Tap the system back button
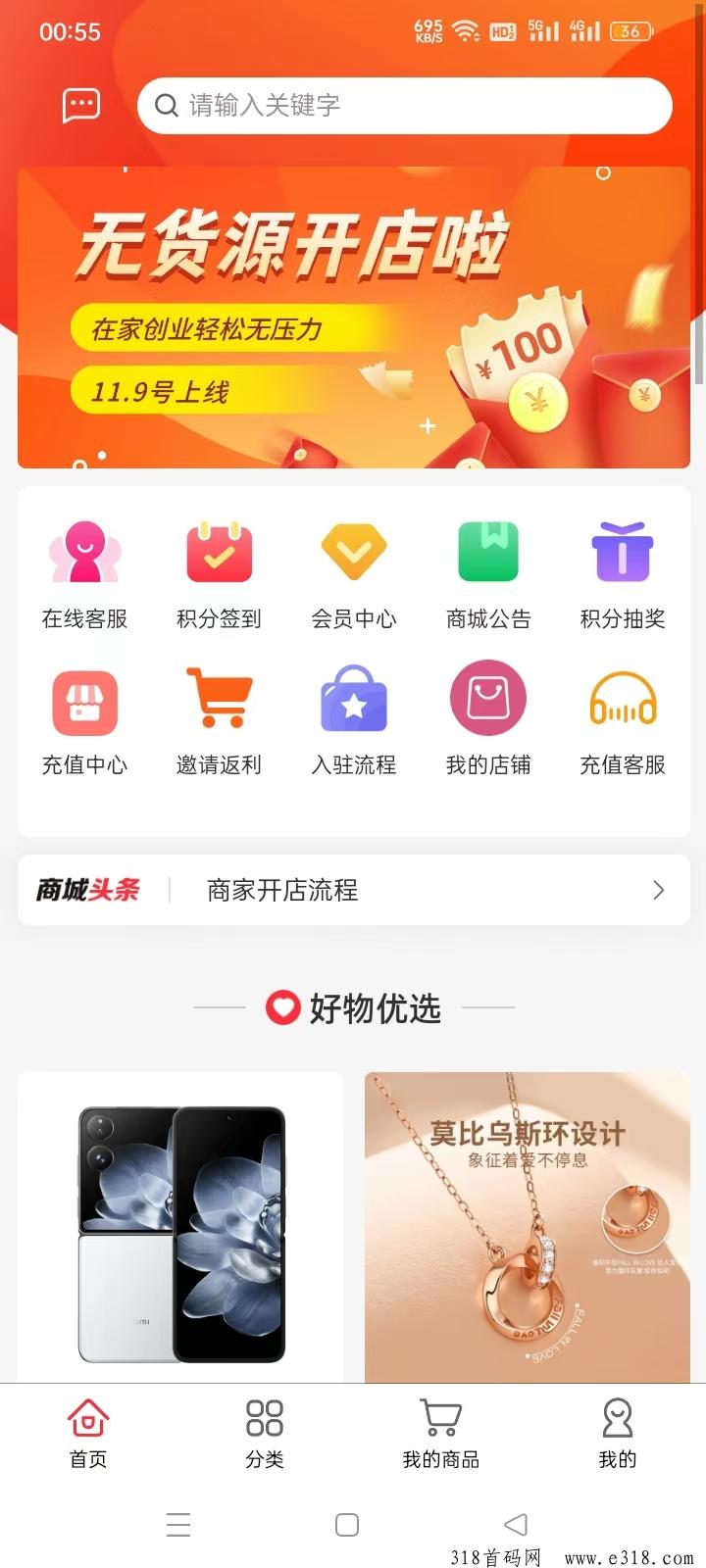This screenshot has height=1568, width=706. pos(516,1524)
